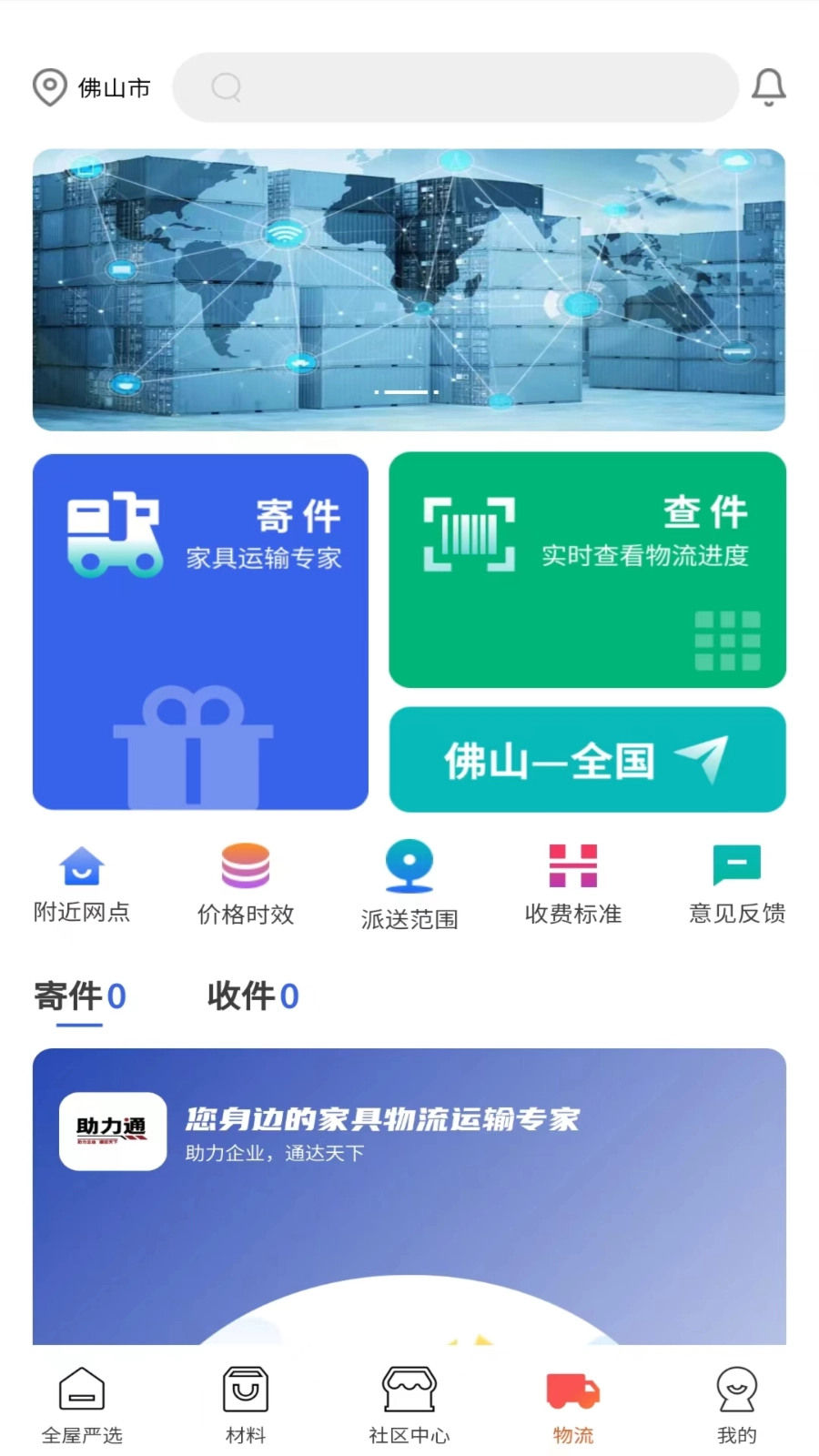Image resolution: width=819 pixels, height=1456 pixels.
Task: Tap the 佛山—全国 route banner
Action: pyautogui.click(x=586, y=759)
